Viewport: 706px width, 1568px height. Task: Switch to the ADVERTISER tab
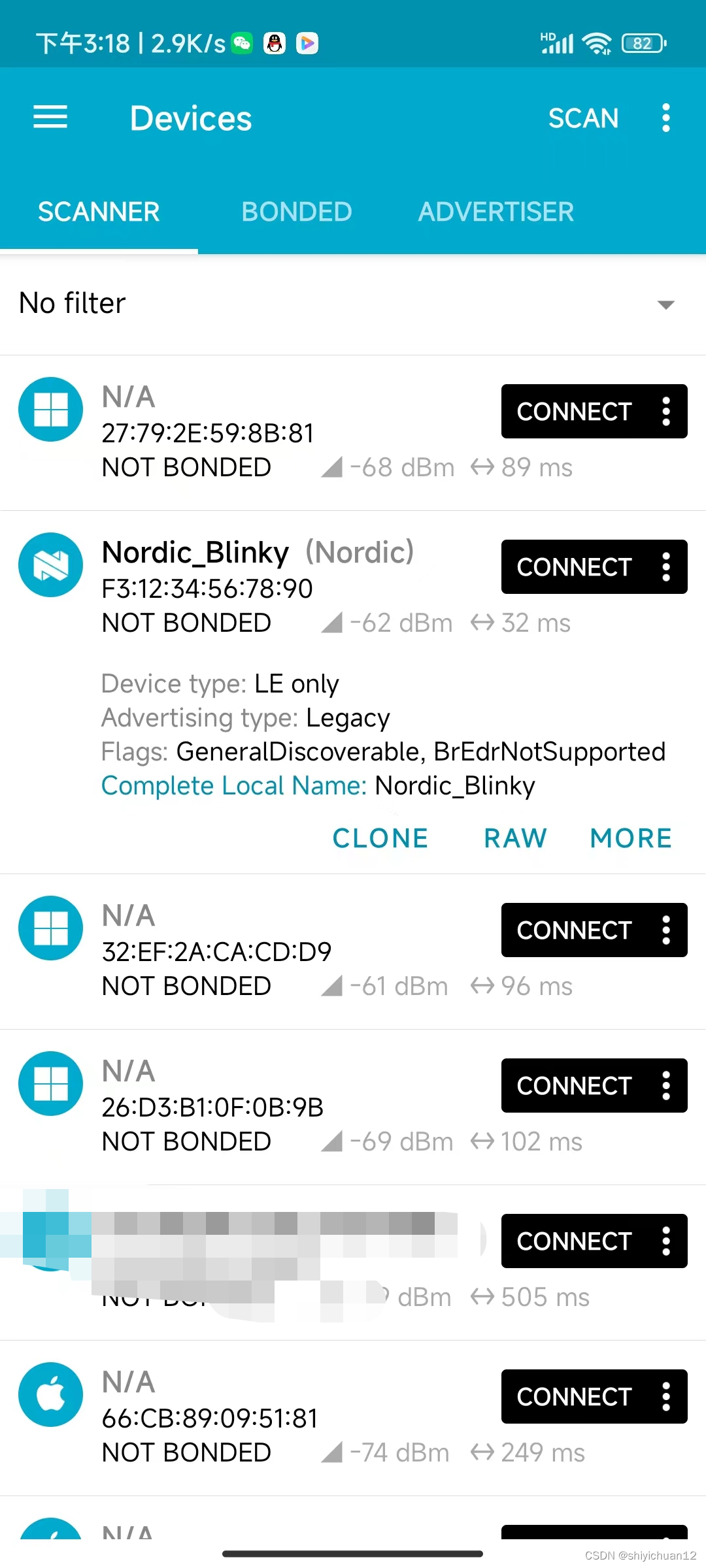[x=496, y=212]
